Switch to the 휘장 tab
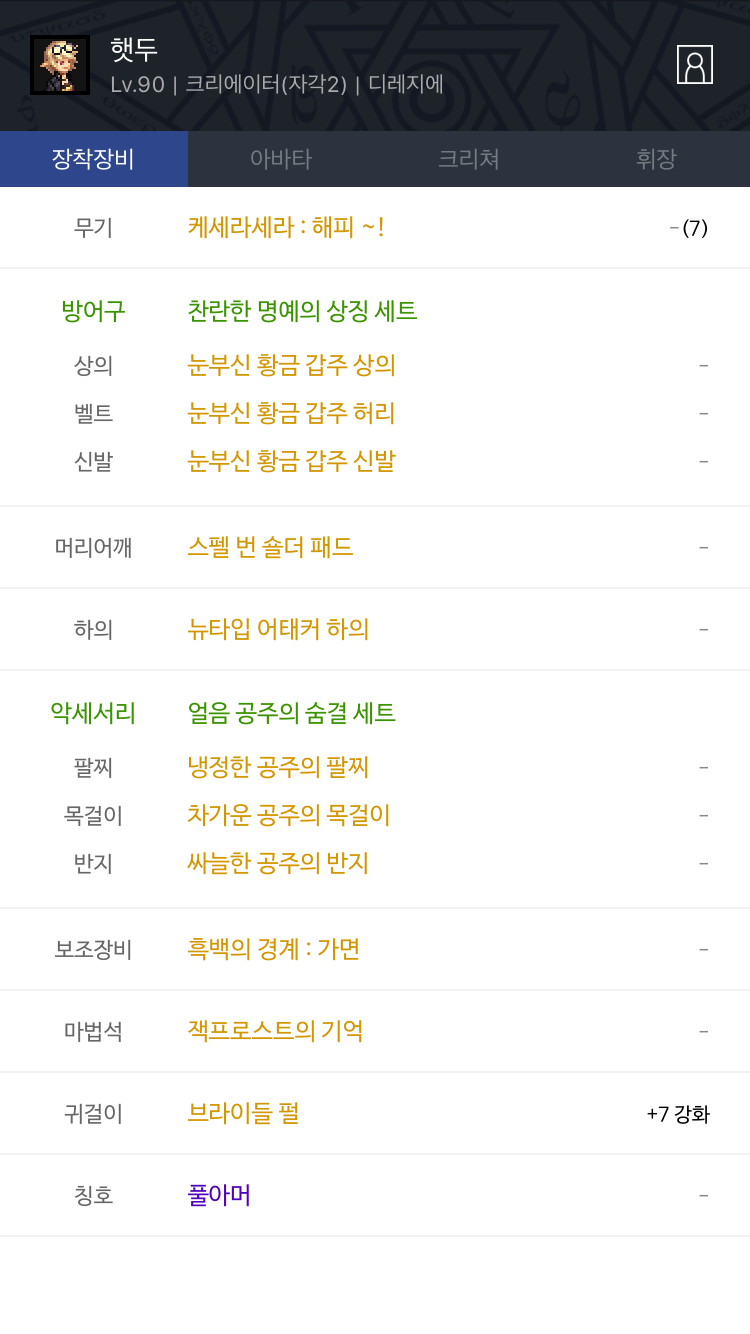The height and width of the screenshot is (1334, 750). point(656,159)
